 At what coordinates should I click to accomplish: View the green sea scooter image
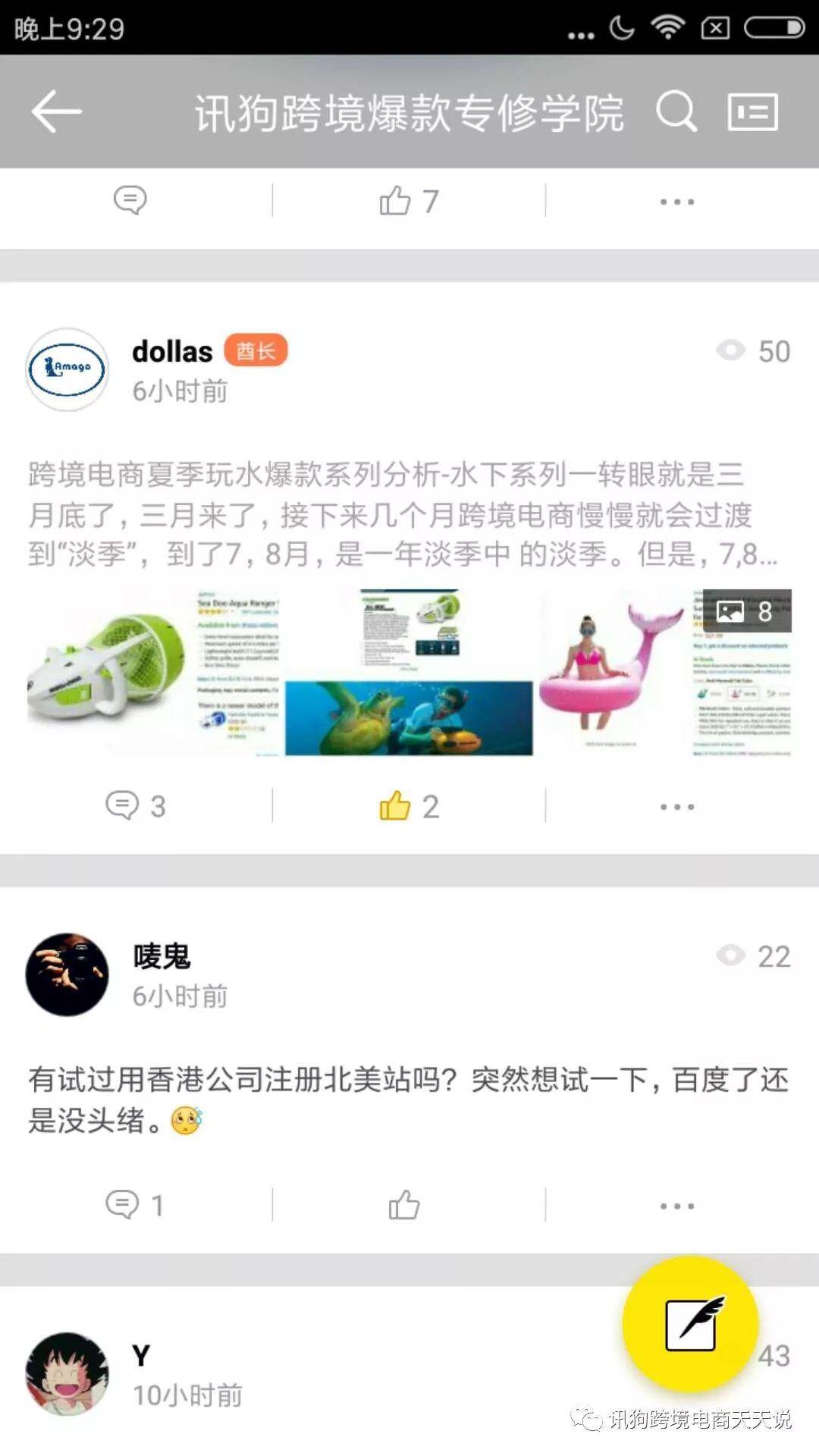(x=153, y=672)
